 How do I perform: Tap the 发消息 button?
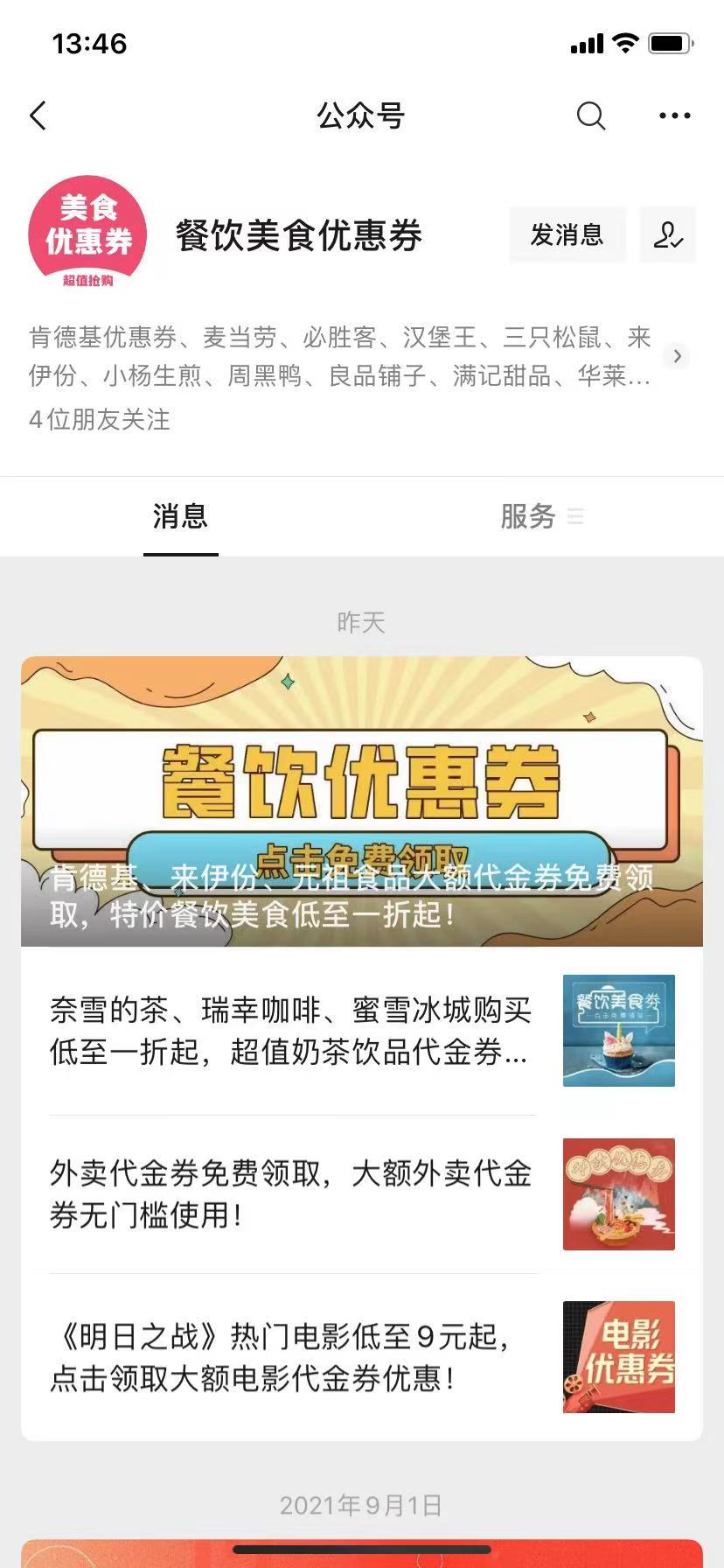(567, 234)
